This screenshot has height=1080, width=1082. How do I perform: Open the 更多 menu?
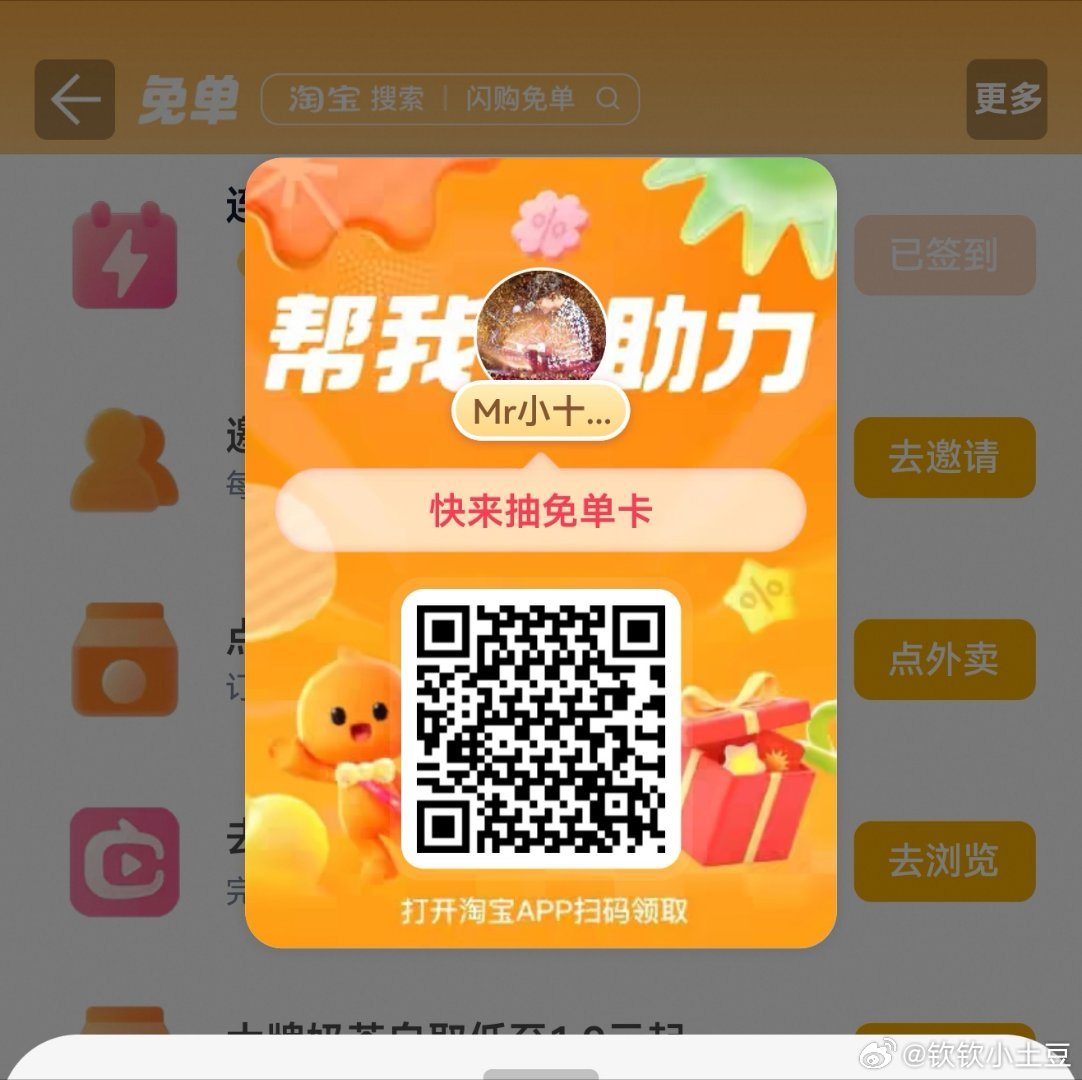pos(1006,99)
